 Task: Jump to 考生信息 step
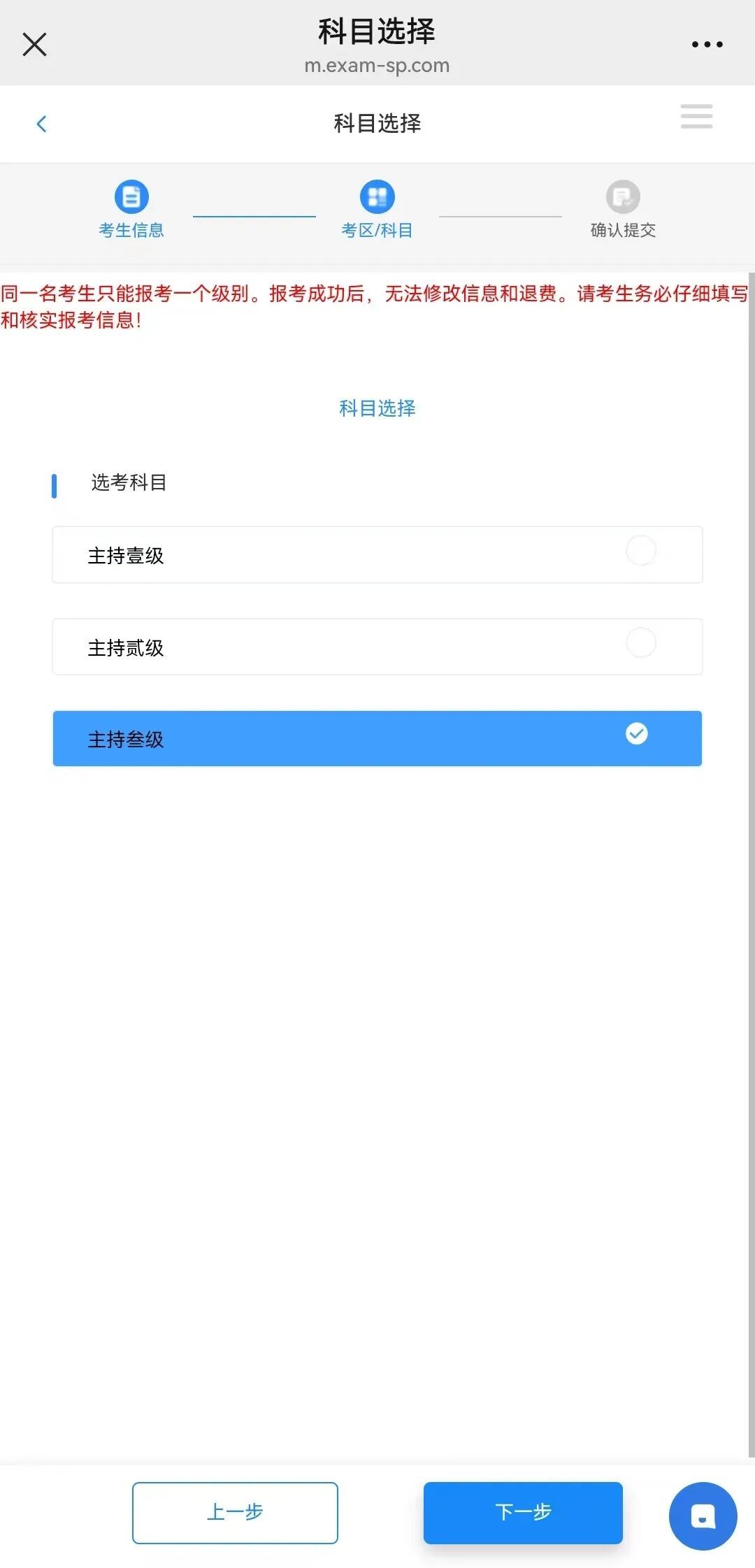(131, 197)
